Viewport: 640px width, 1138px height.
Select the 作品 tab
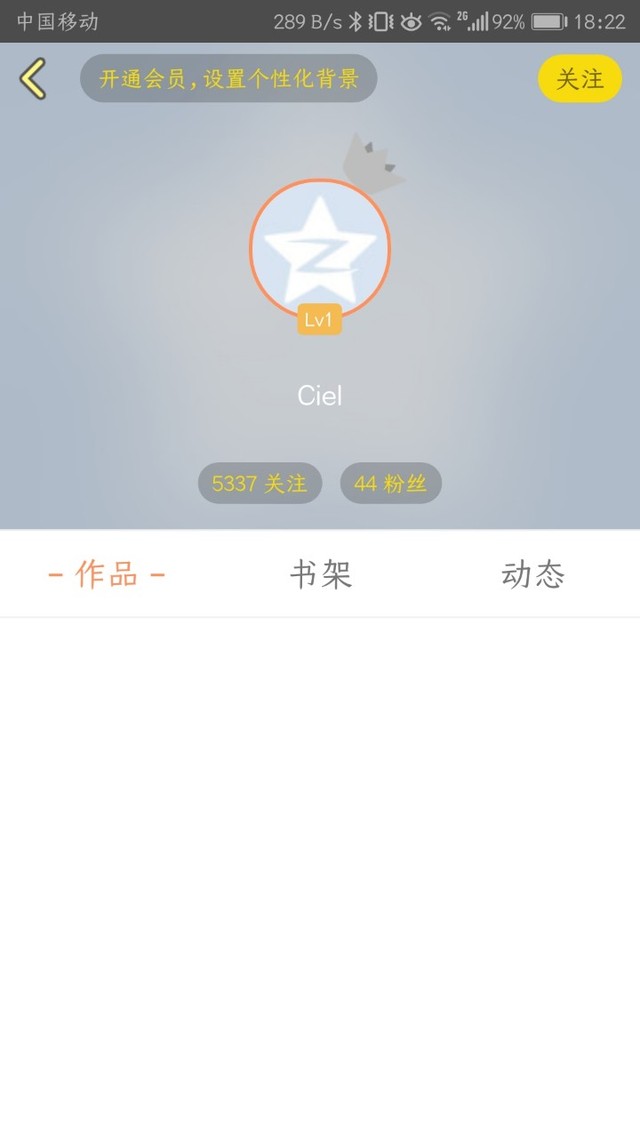tap(107, 575)
